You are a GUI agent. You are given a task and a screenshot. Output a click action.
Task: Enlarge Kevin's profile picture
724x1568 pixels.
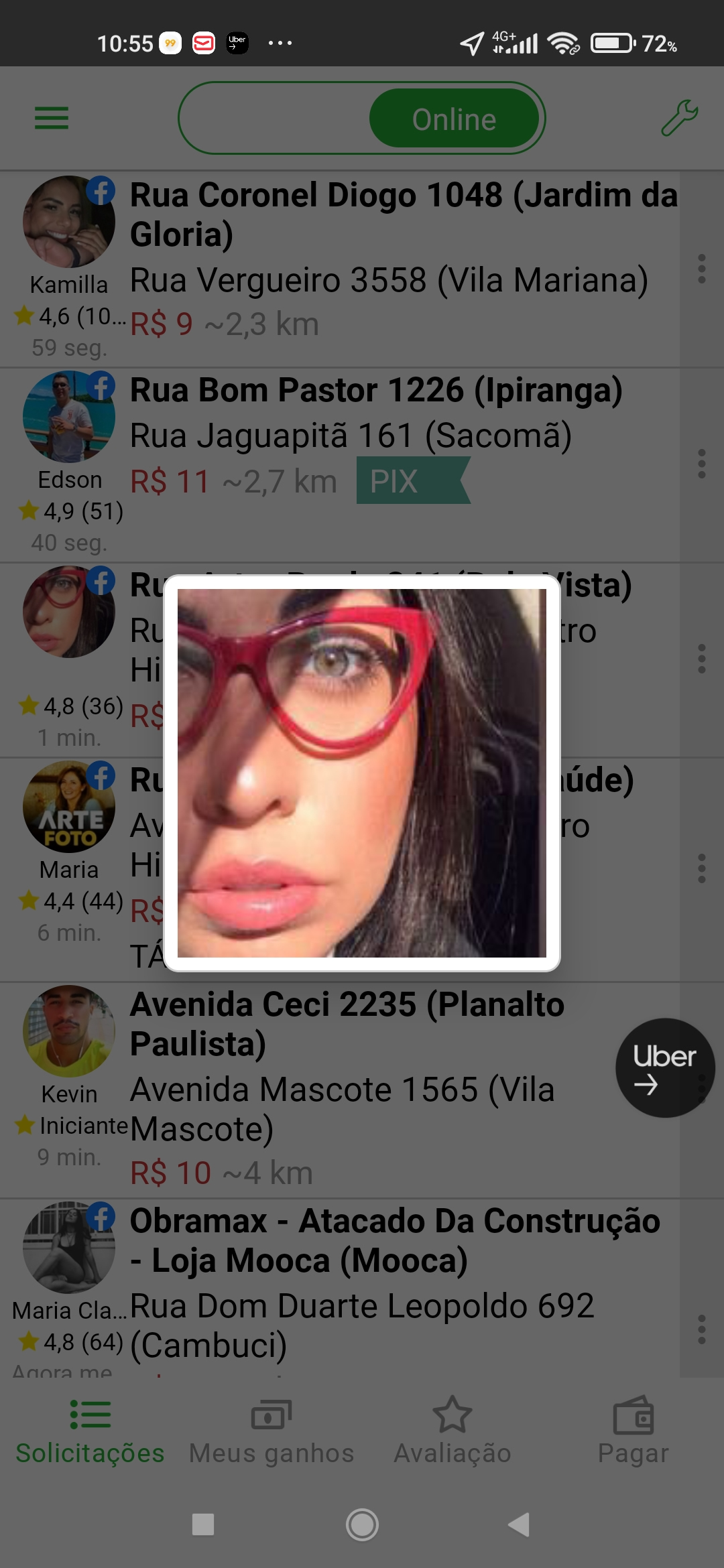(x=68, y=1031)
